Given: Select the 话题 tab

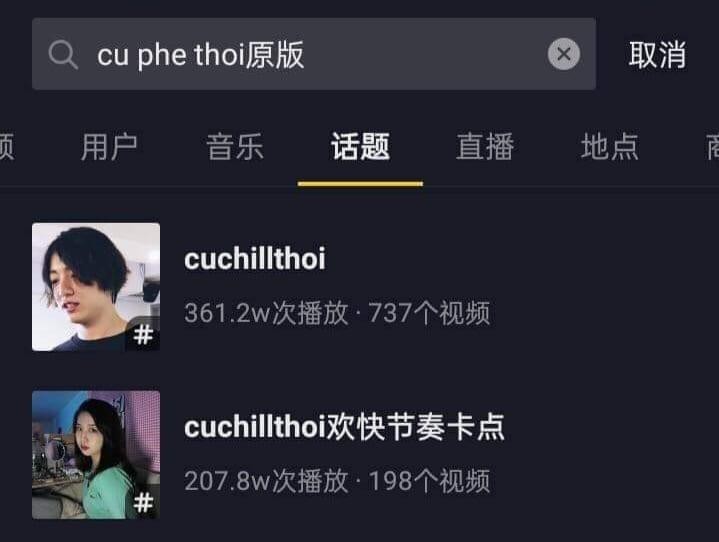Looking at the screenshot, I should tap(360, 148).
